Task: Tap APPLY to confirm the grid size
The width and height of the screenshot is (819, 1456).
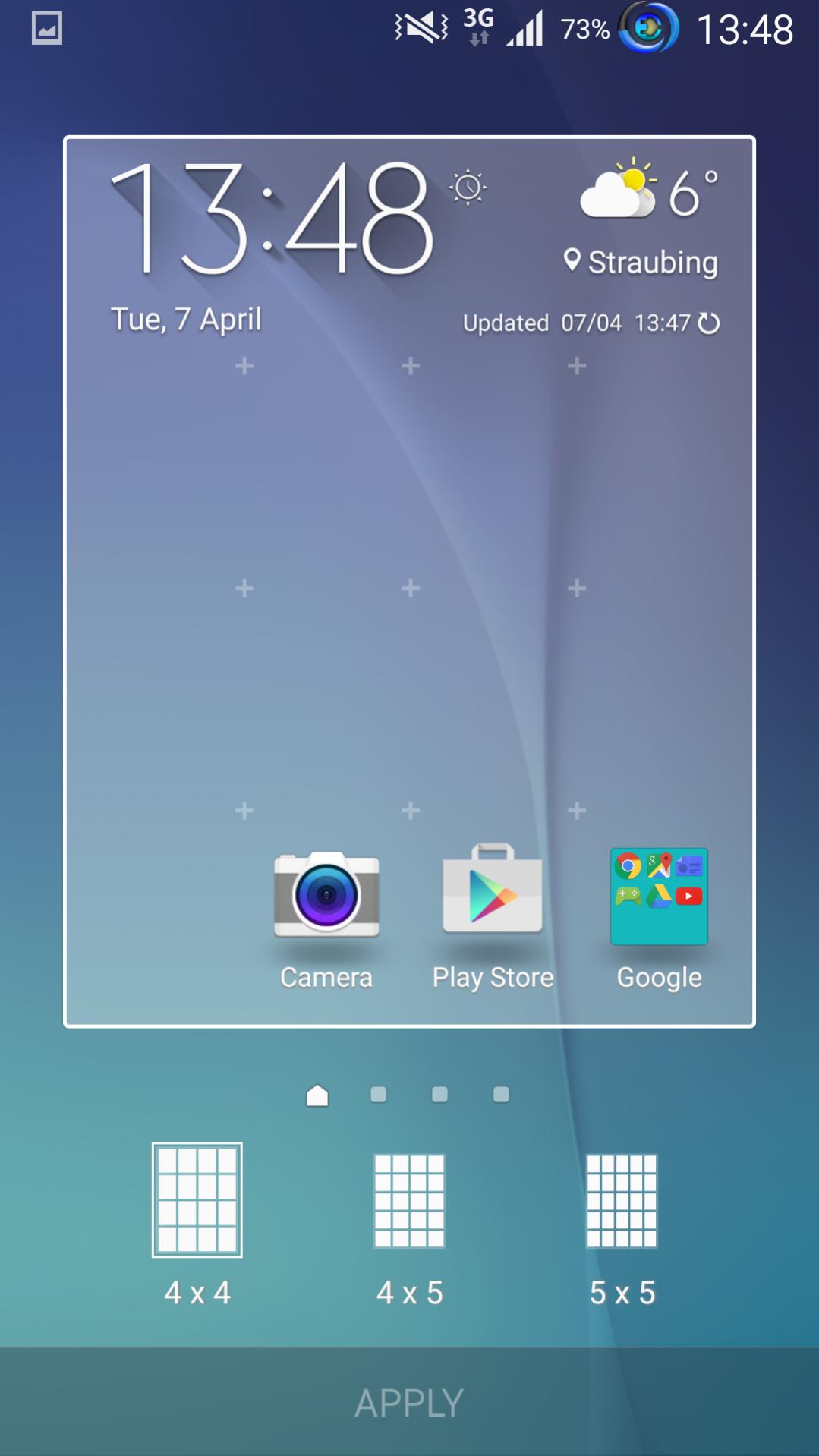Action: [x=409, y=1402]
